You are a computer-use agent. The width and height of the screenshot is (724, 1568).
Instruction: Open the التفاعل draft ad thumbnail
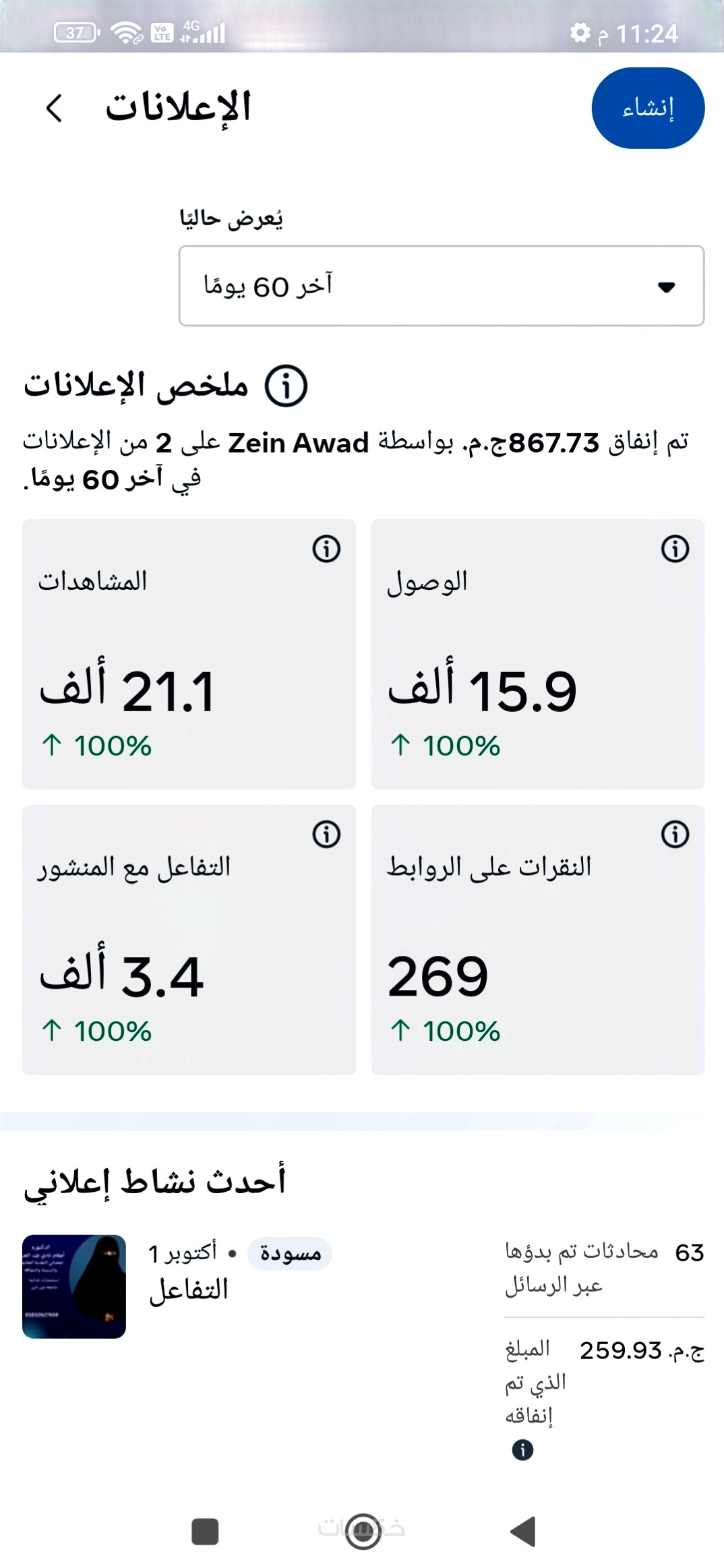[74, 1286]
